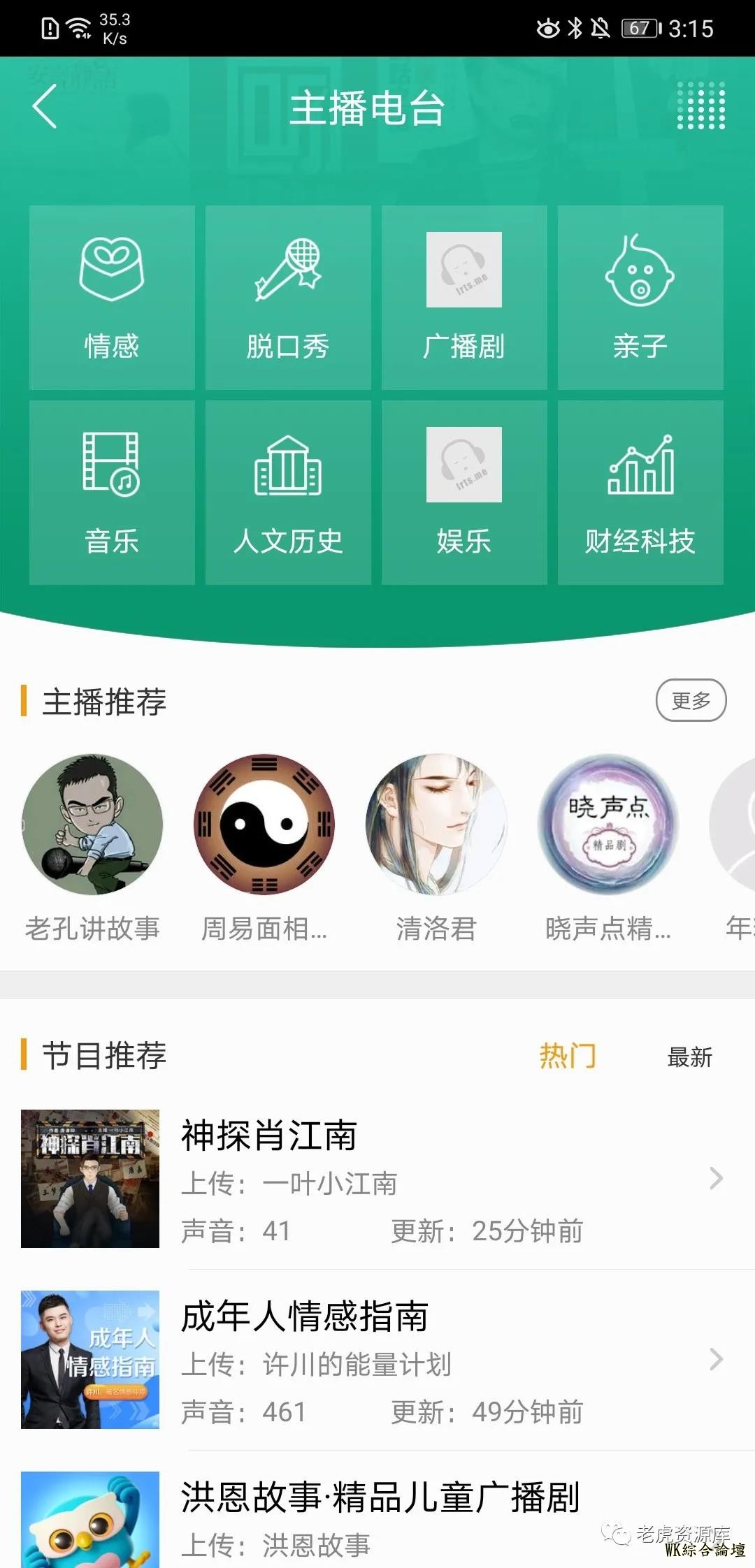This screenshot has height=1568, width=755.
Task: Select the 广播剧 category tile
Action: pyautogui.click(x=464, y=297)
